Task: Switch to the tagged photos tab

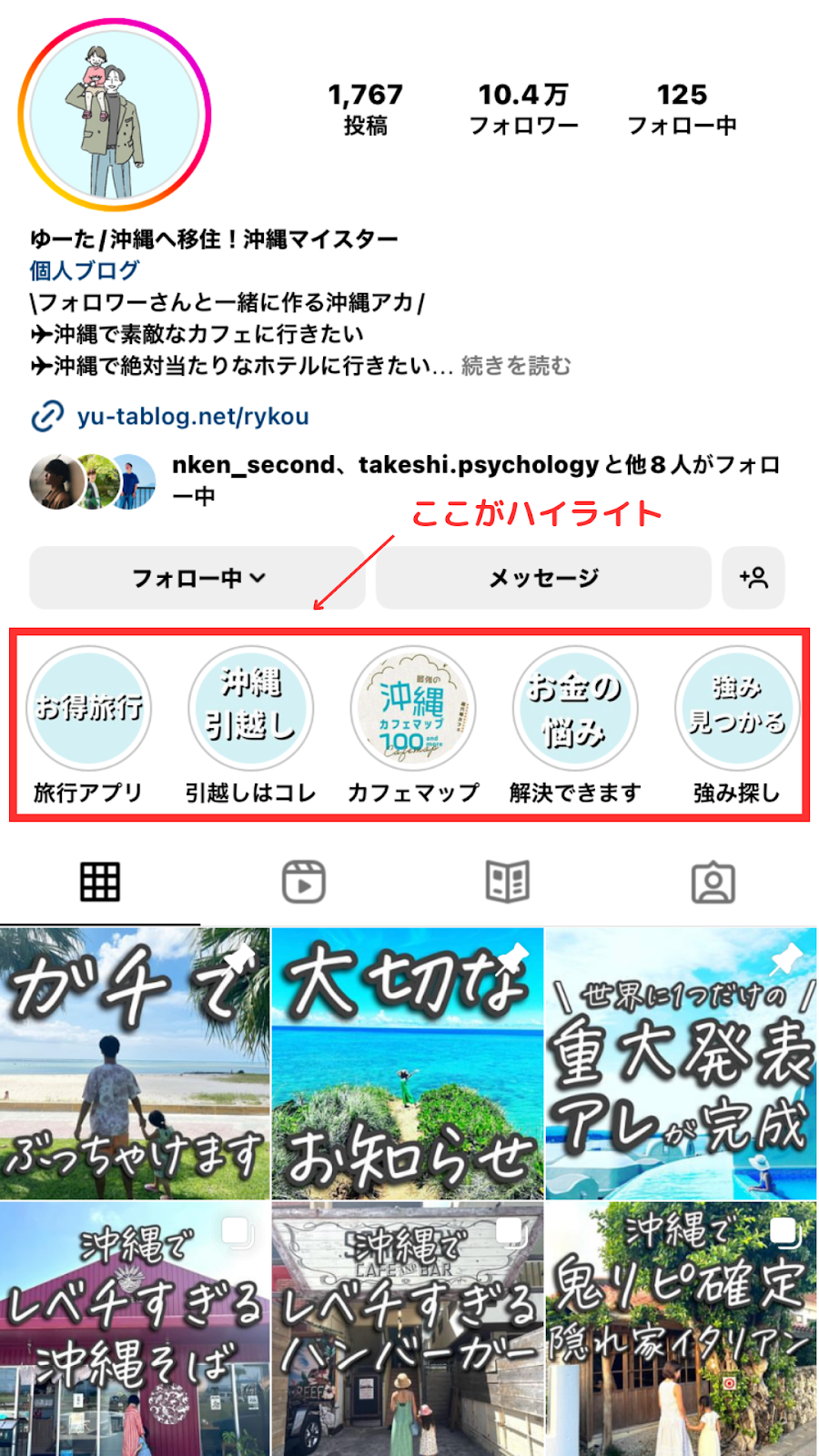Action: click(713, 882)
